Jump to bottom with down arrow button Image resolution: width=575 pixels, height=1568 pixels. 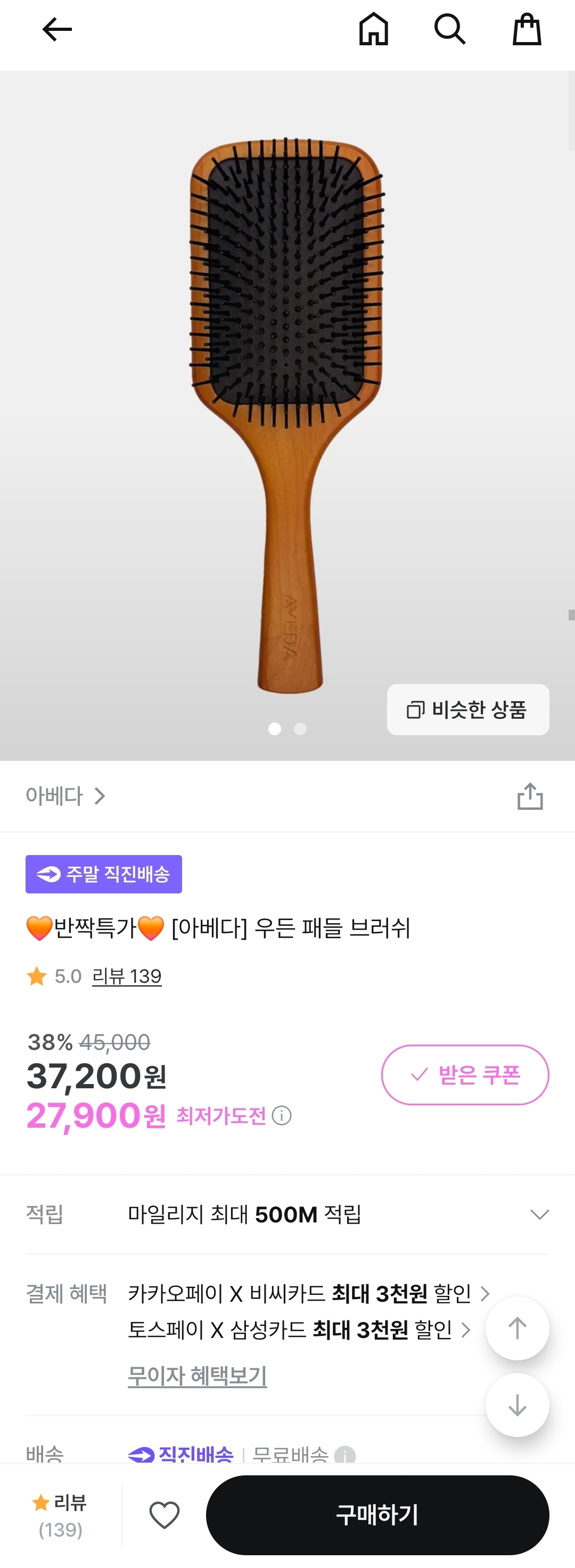pyautogui.click(x=517, y=1405)
